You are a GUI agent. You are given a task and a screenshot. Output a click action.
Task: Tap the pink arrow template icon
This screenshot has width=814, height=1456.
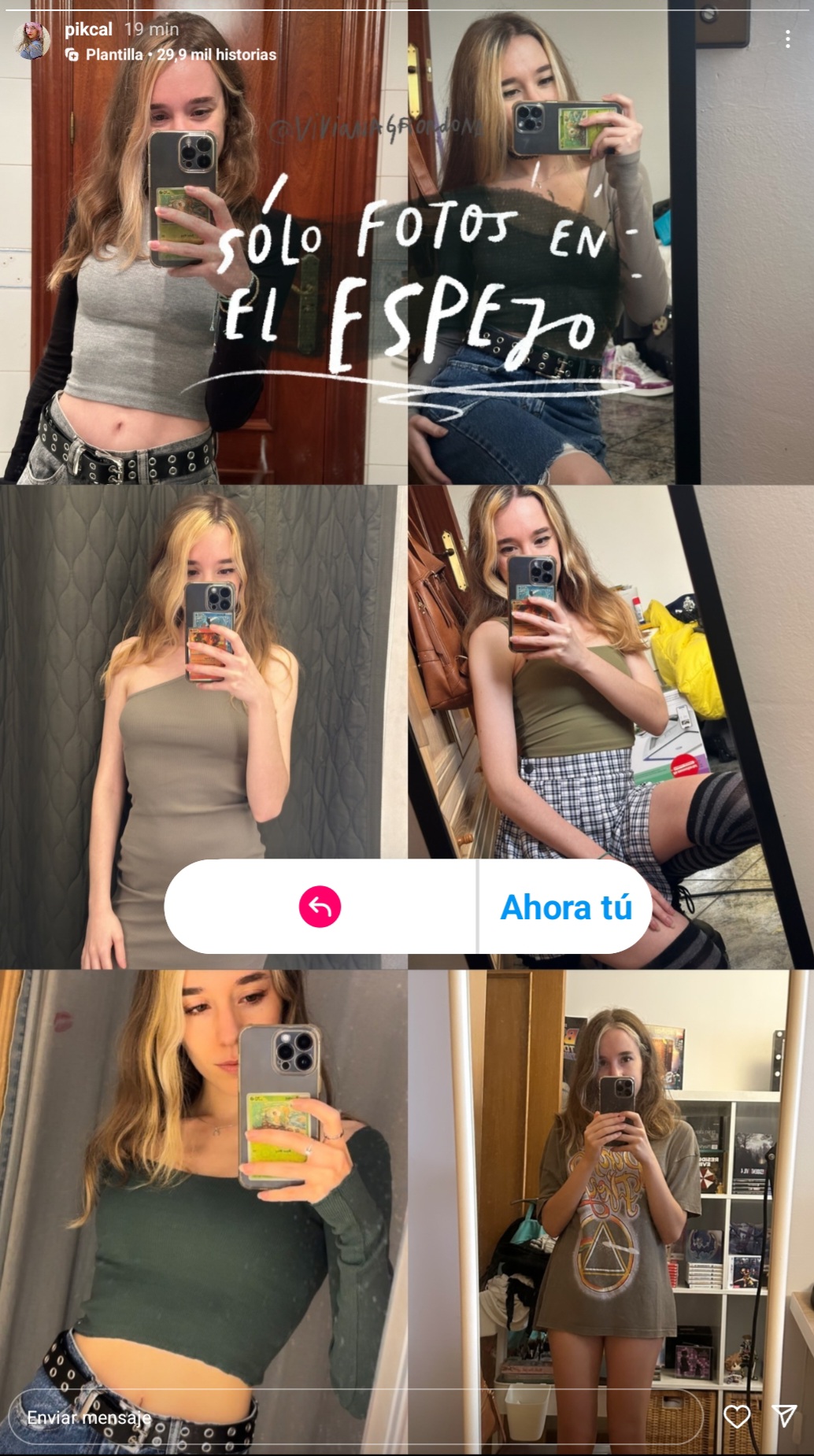[x=320, y=907]
